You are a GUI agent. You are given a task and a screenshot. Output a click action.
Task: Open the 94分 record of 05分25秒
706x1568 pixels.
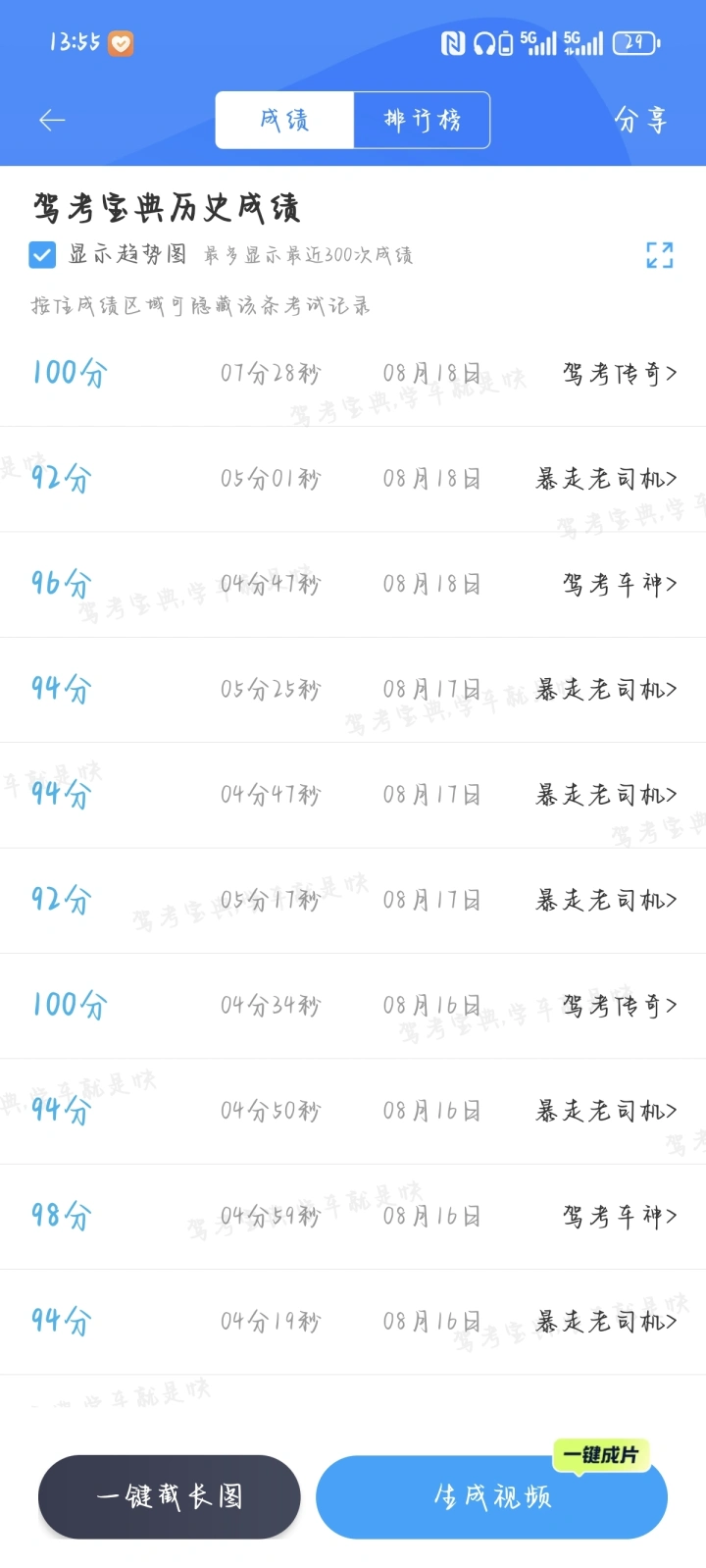pos(353,690)
